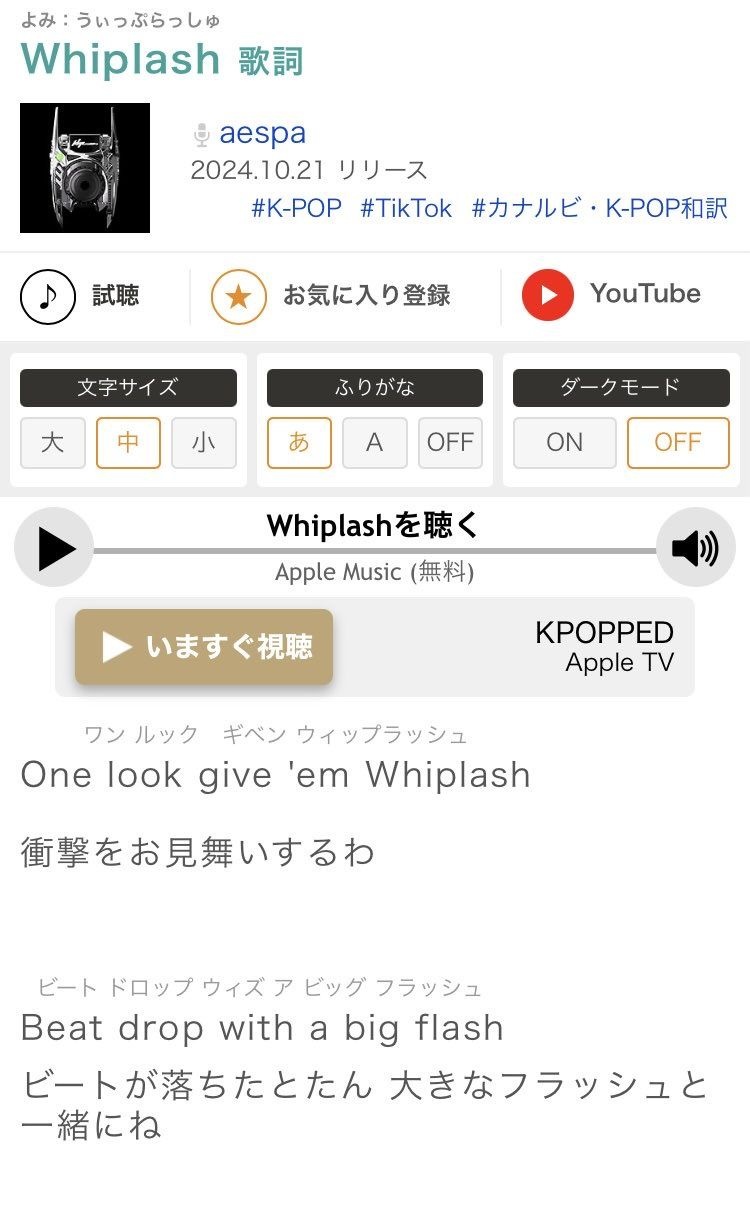
Task: Turn dark mode ON
Action: [x=564, y=443]
